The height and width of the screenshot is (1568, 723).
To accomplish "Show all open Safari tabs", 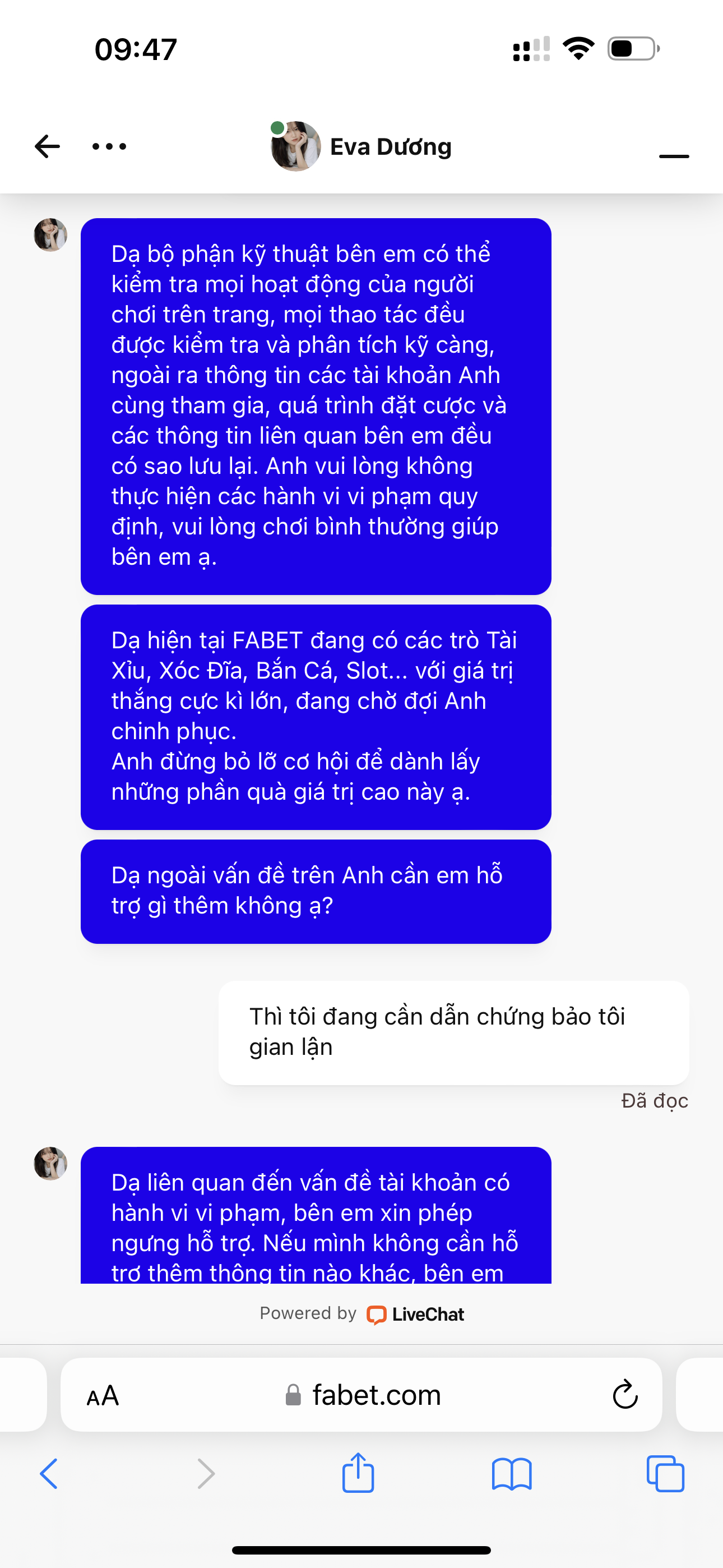I will 665,1474.
